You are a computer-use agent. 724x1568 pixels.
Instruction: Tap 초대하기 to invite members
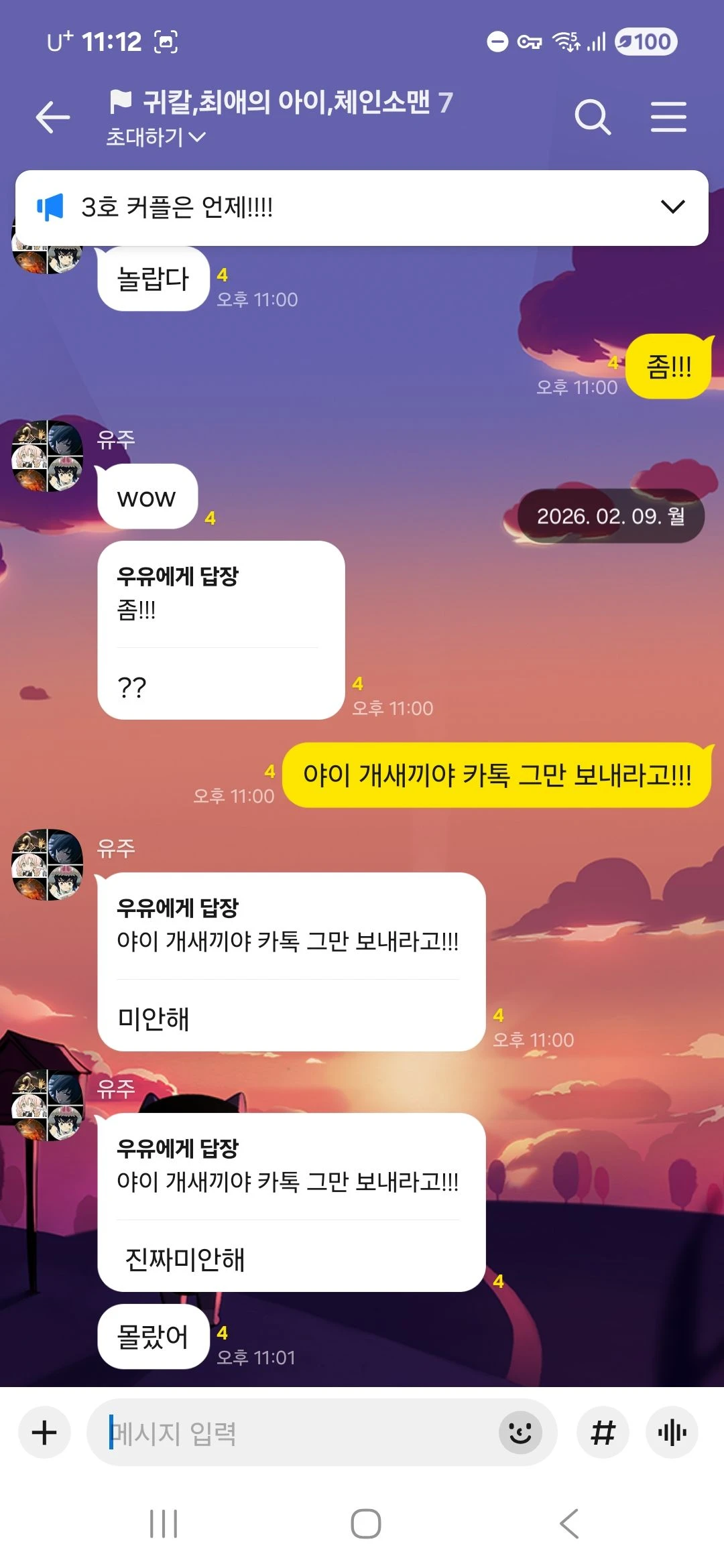click(x=155, y=137)
